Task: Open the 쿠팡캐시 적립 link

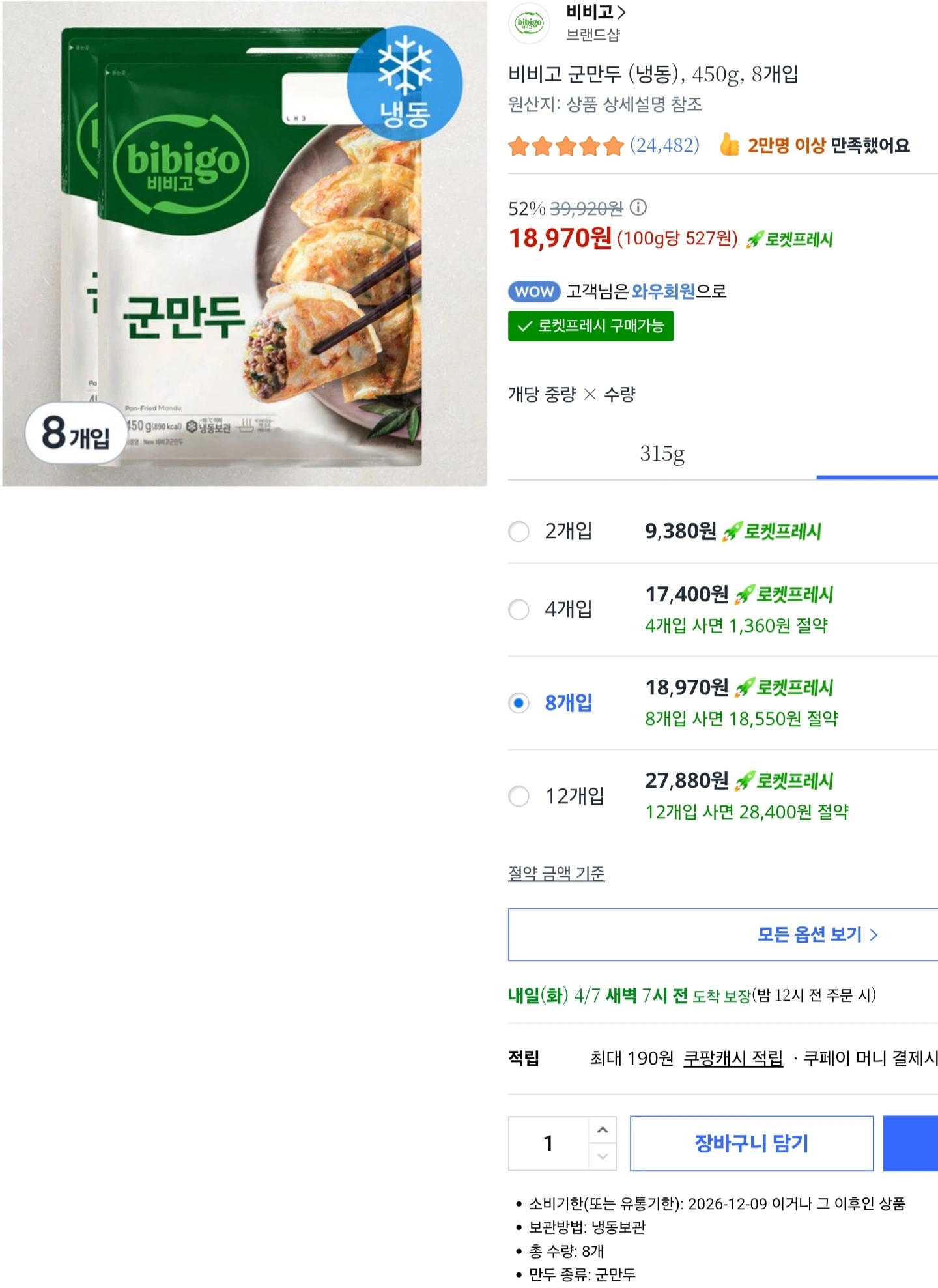Action: (x=733, y=1058)
